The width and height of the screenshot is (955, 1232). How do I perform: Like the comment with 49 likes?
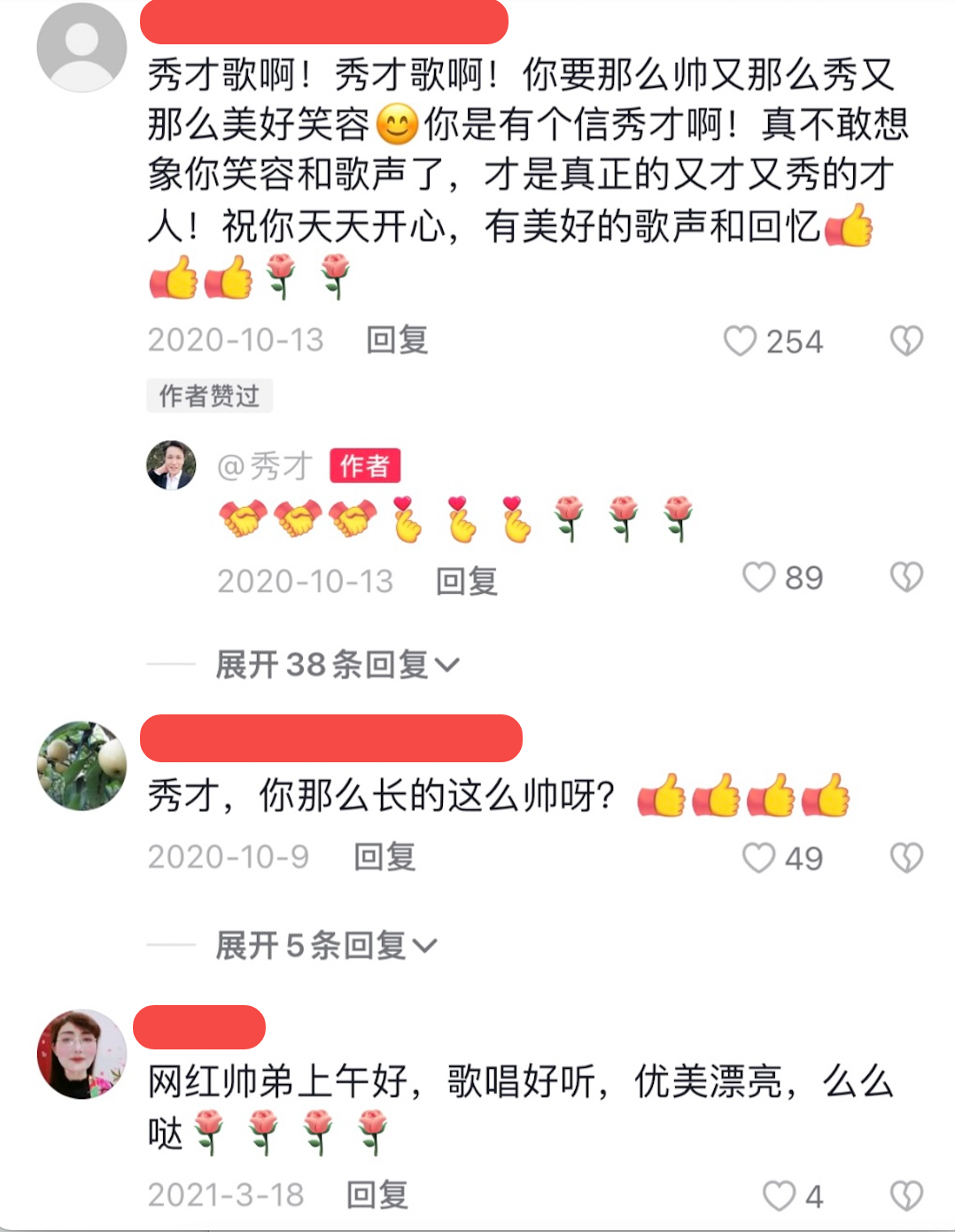tap(759, 858)
